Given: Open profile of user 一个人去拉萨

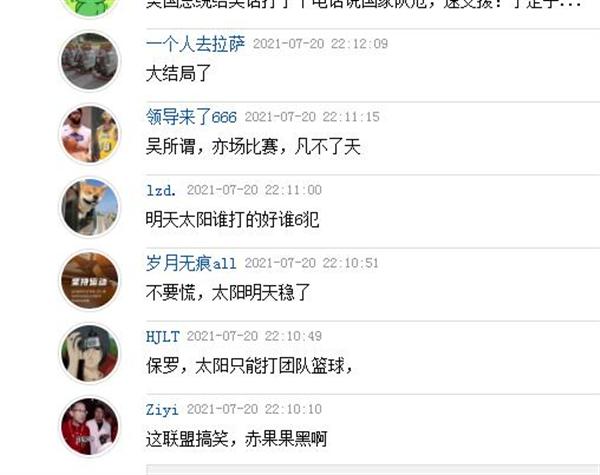Looking at the screenshot, I should point(193,44).
